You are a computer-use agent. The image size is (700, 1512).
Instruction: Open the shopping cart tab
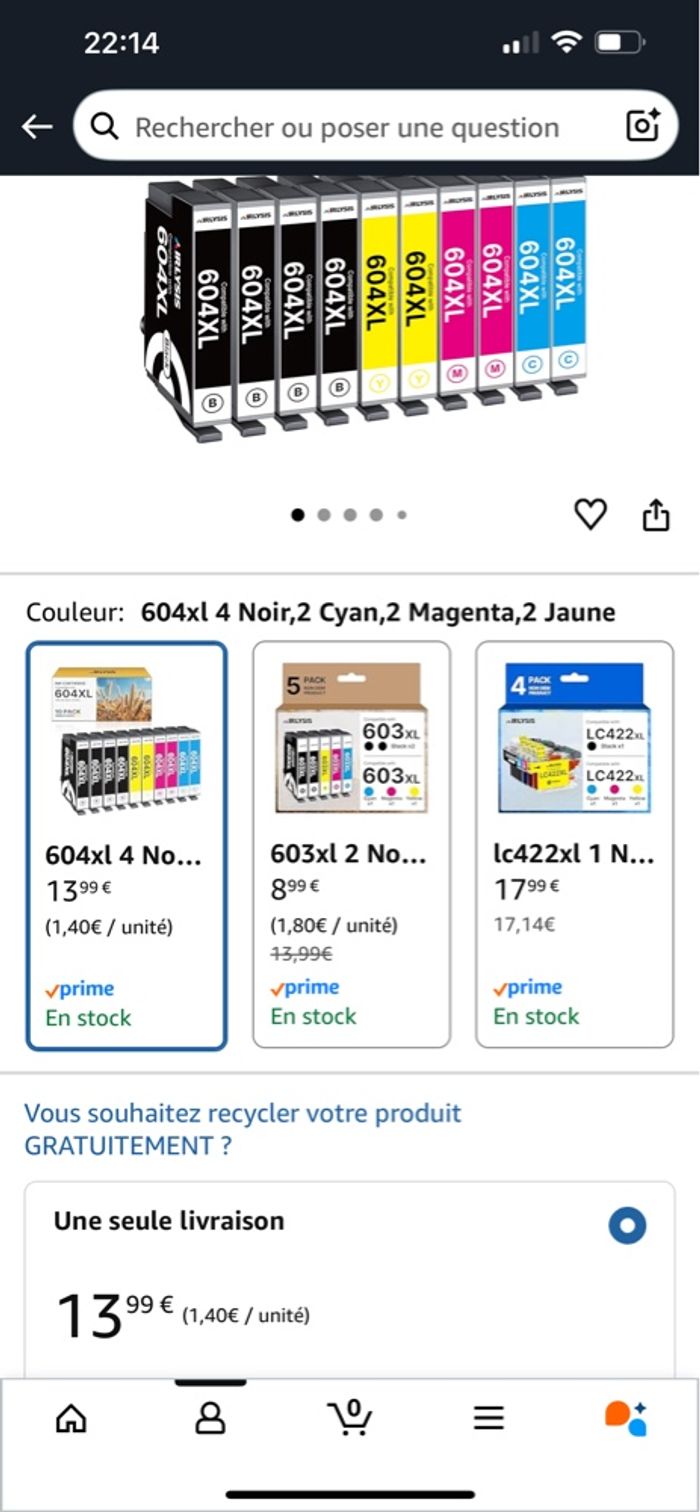[x=350, y=1417]
